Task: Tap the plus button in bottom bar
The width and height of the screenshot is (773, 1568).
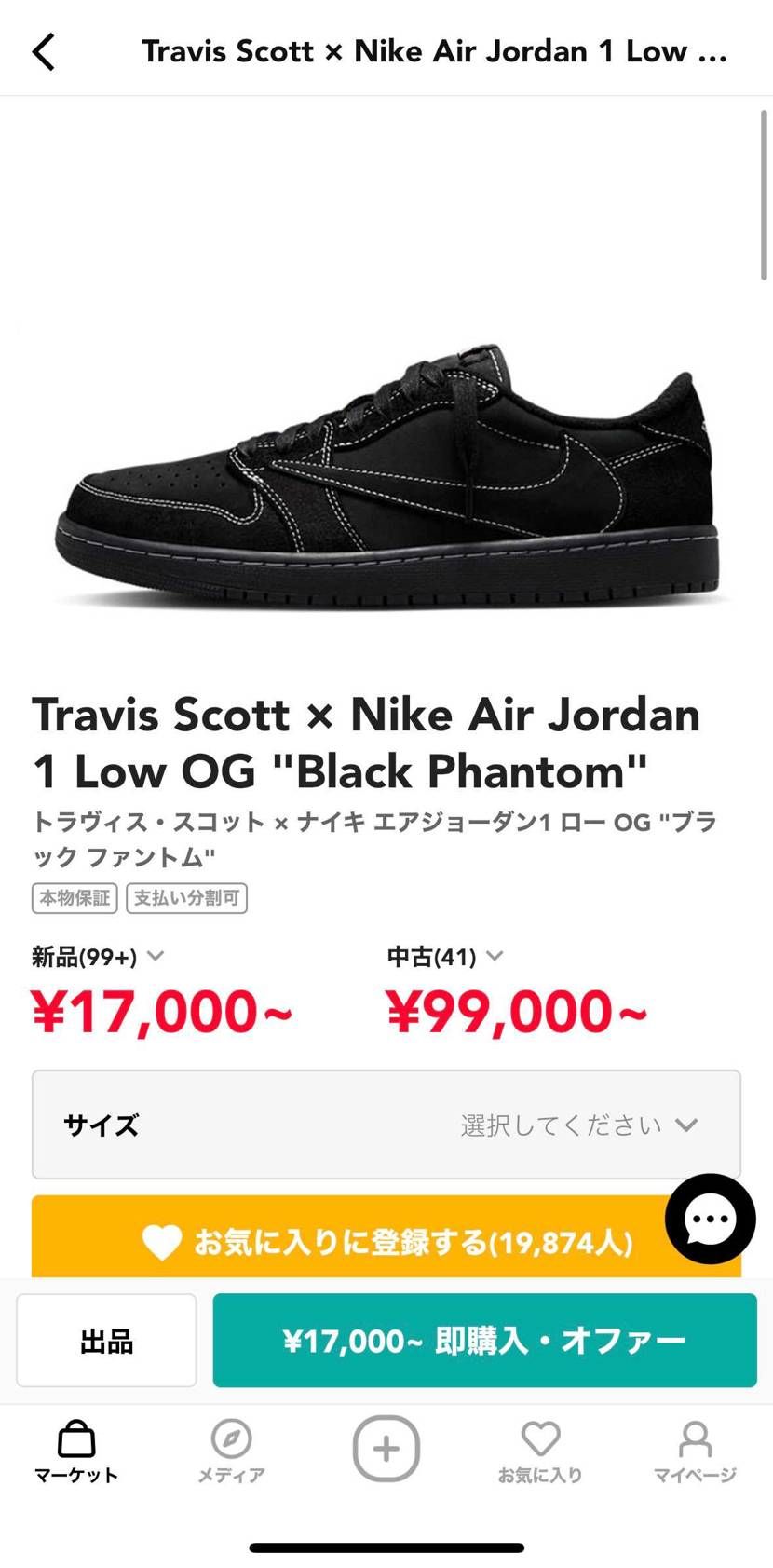Action: [x=386, y=1448]
